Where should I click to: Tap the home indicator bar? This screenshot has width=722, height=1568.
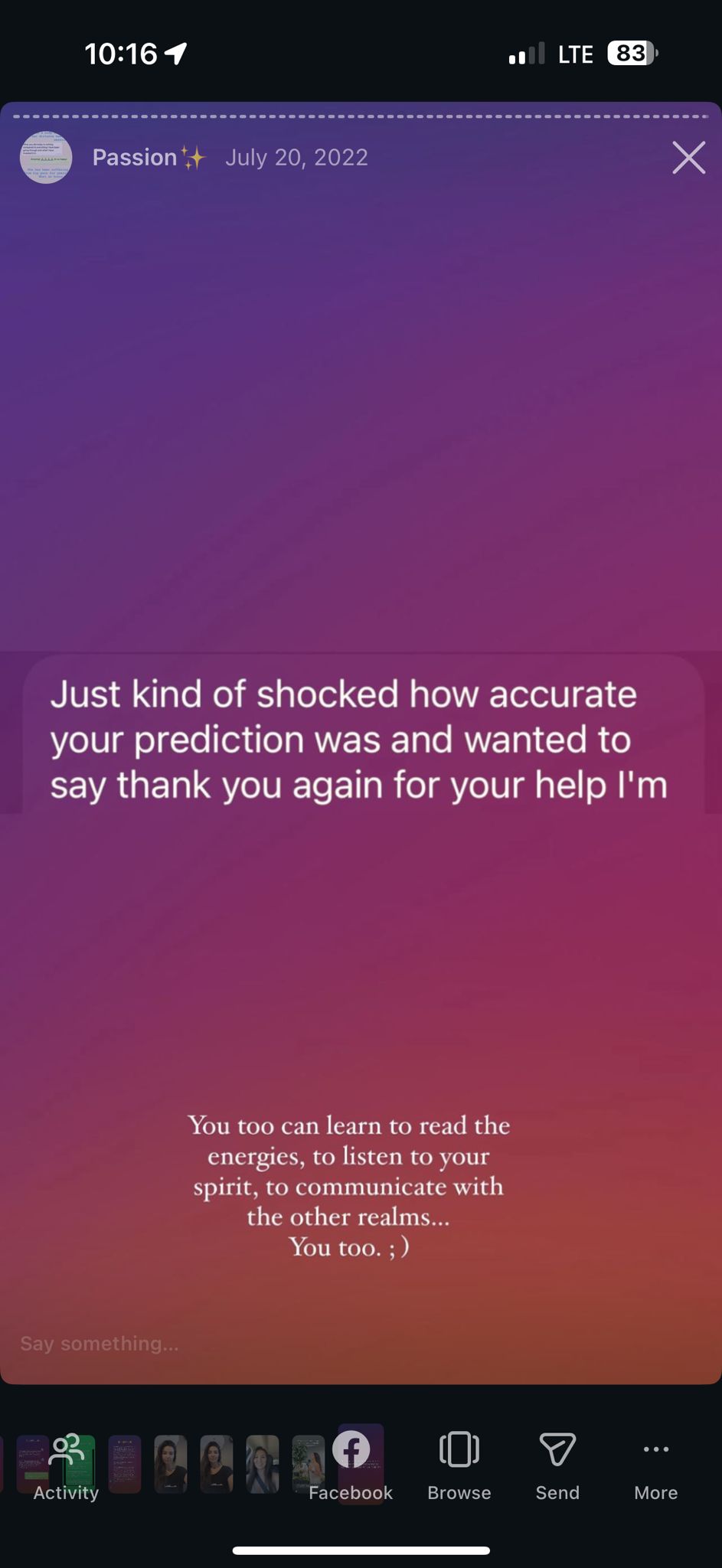pyautogui.click(x=361, y=1549)
